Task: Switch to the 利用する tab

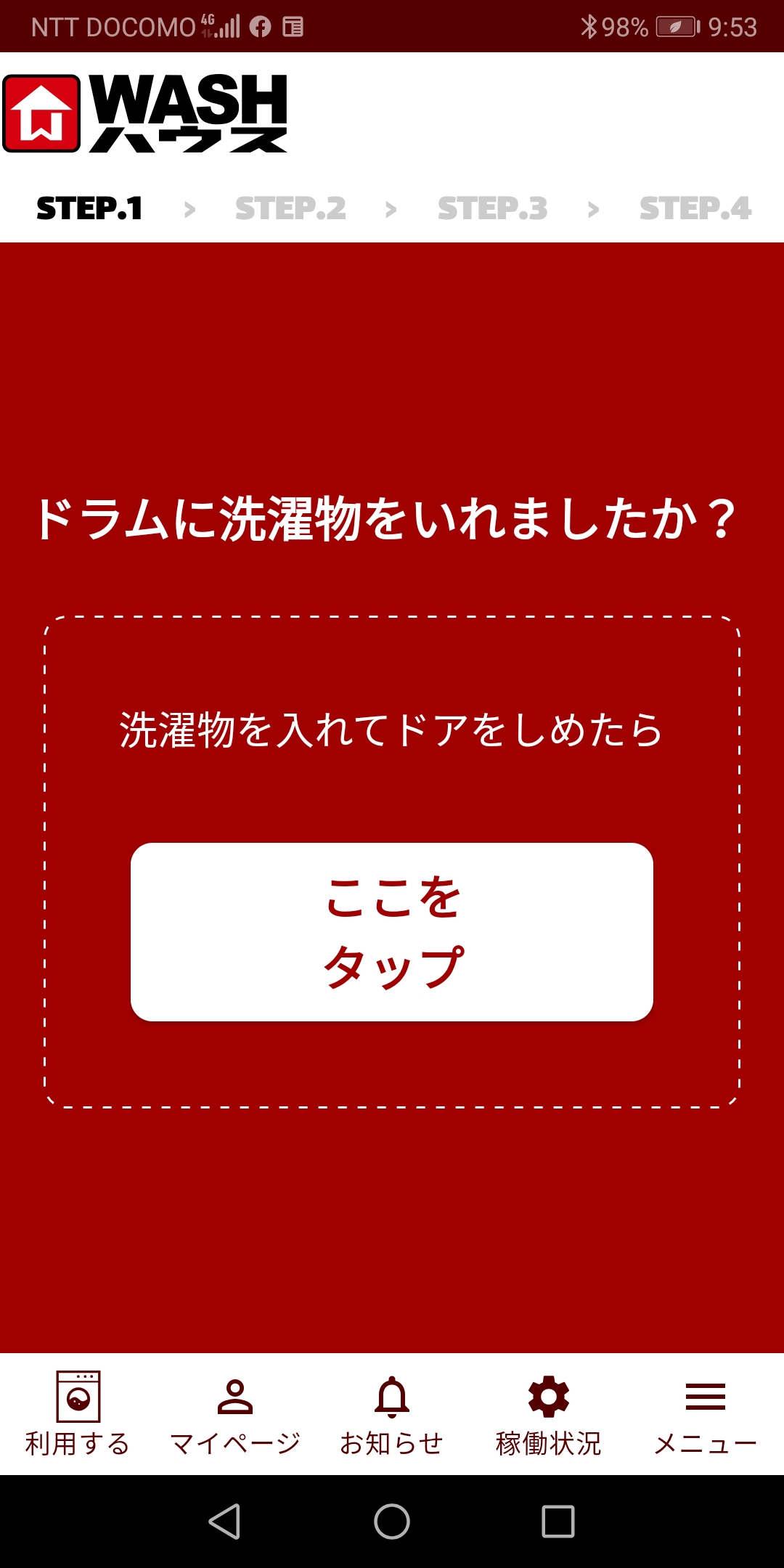Action: click(78, 1413)
